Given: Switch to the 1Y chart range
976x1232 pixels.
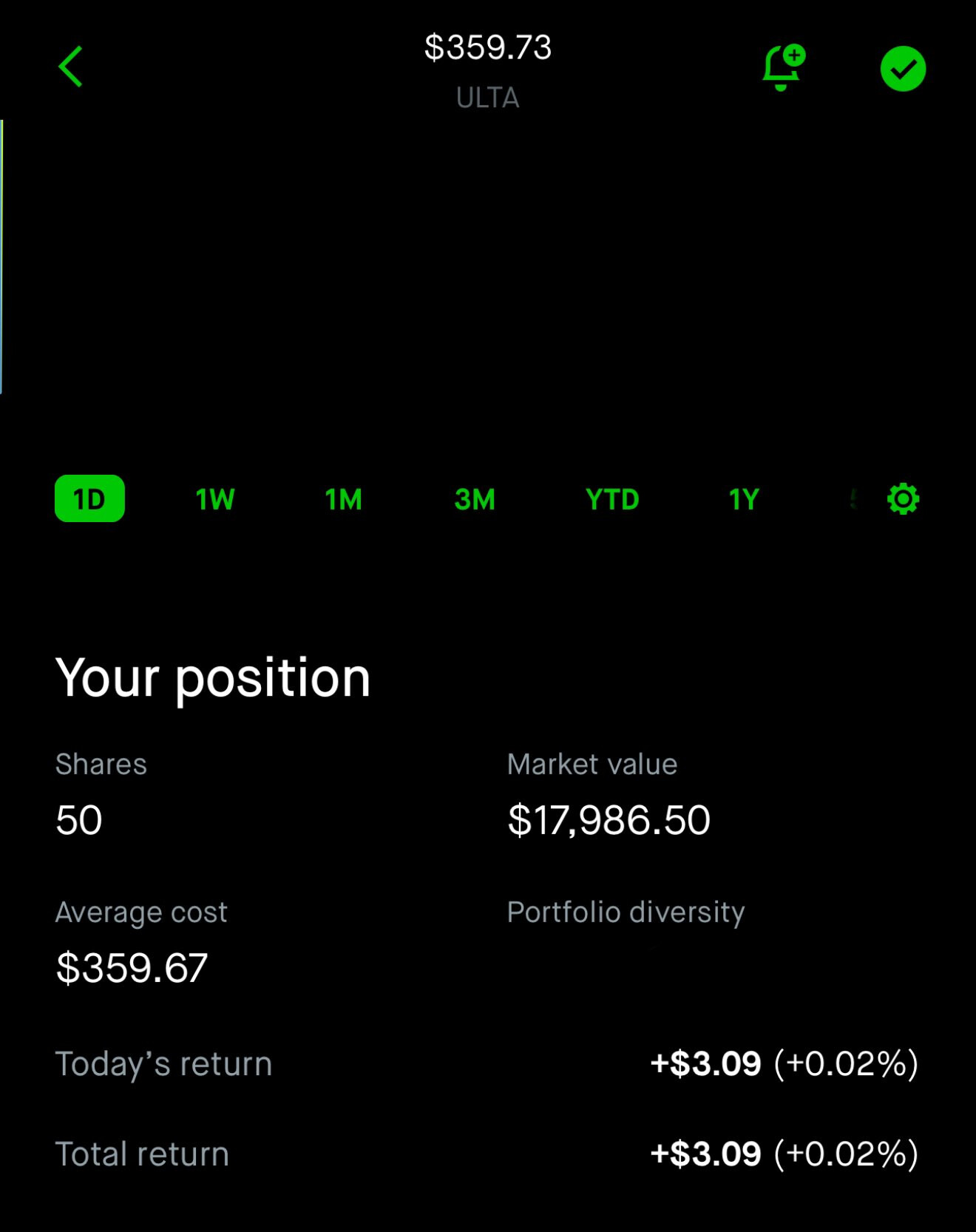Looking at the screenshot, I should [x=744, y=500].
